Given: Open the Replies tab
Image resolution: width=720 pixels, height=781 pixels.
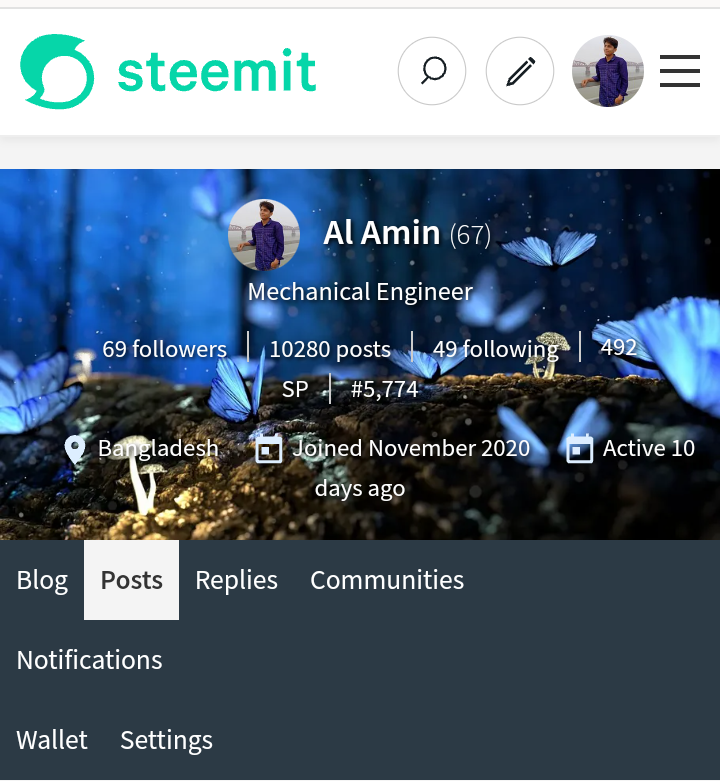Looking at the screenshot, I should click(237, 580).
